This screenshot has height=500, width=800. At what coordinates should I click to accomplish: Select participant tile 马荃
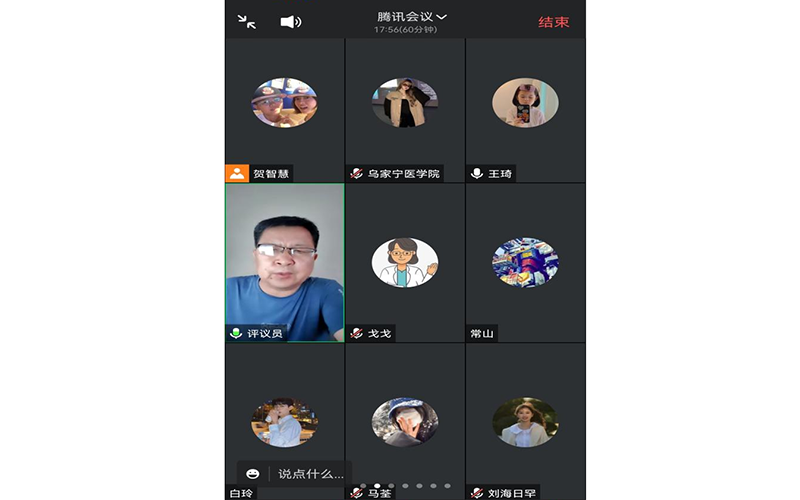coord(405,422)
